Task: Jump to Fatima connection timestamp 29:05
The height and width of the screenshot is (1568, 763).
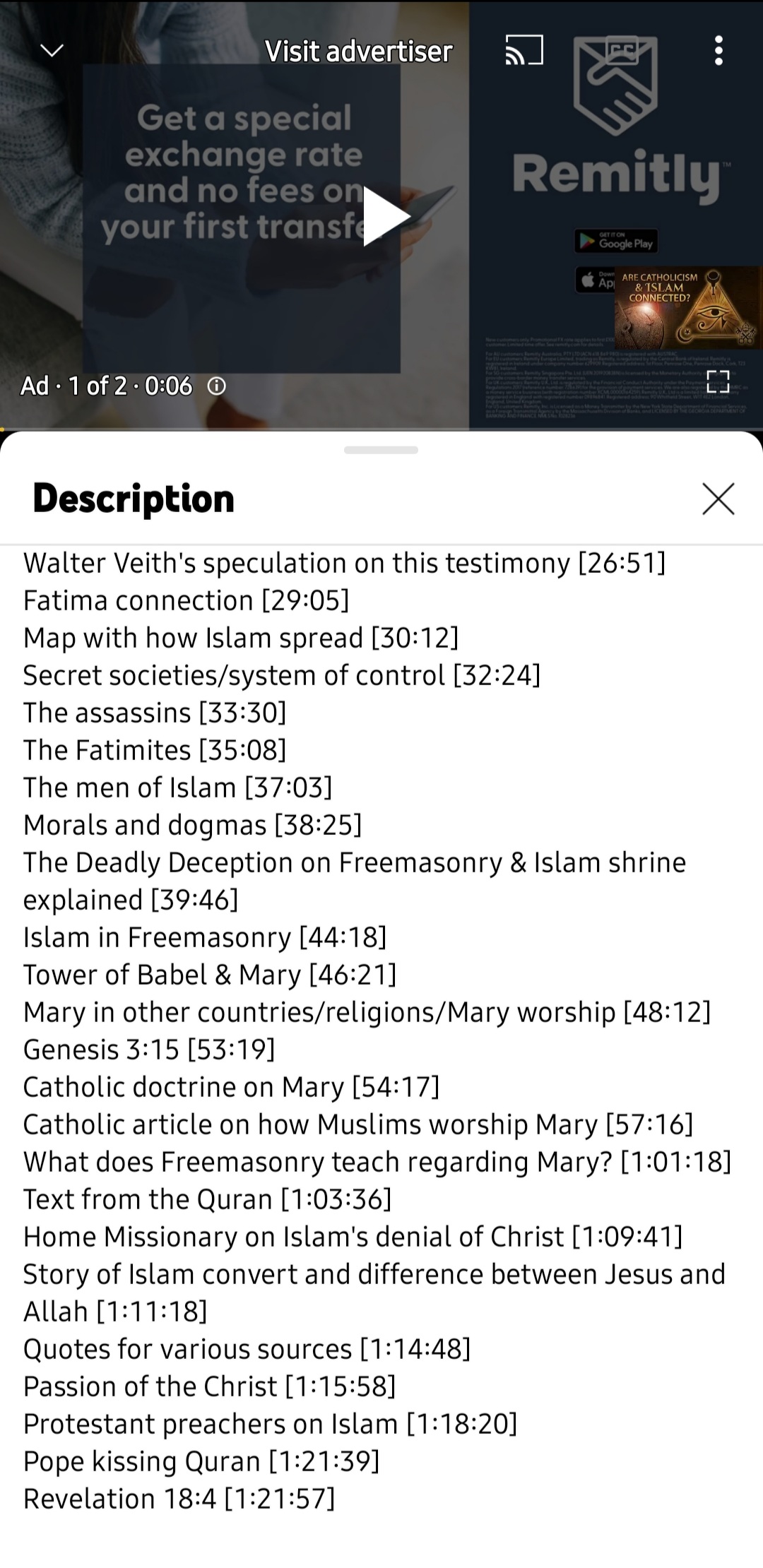Action: 305,601
